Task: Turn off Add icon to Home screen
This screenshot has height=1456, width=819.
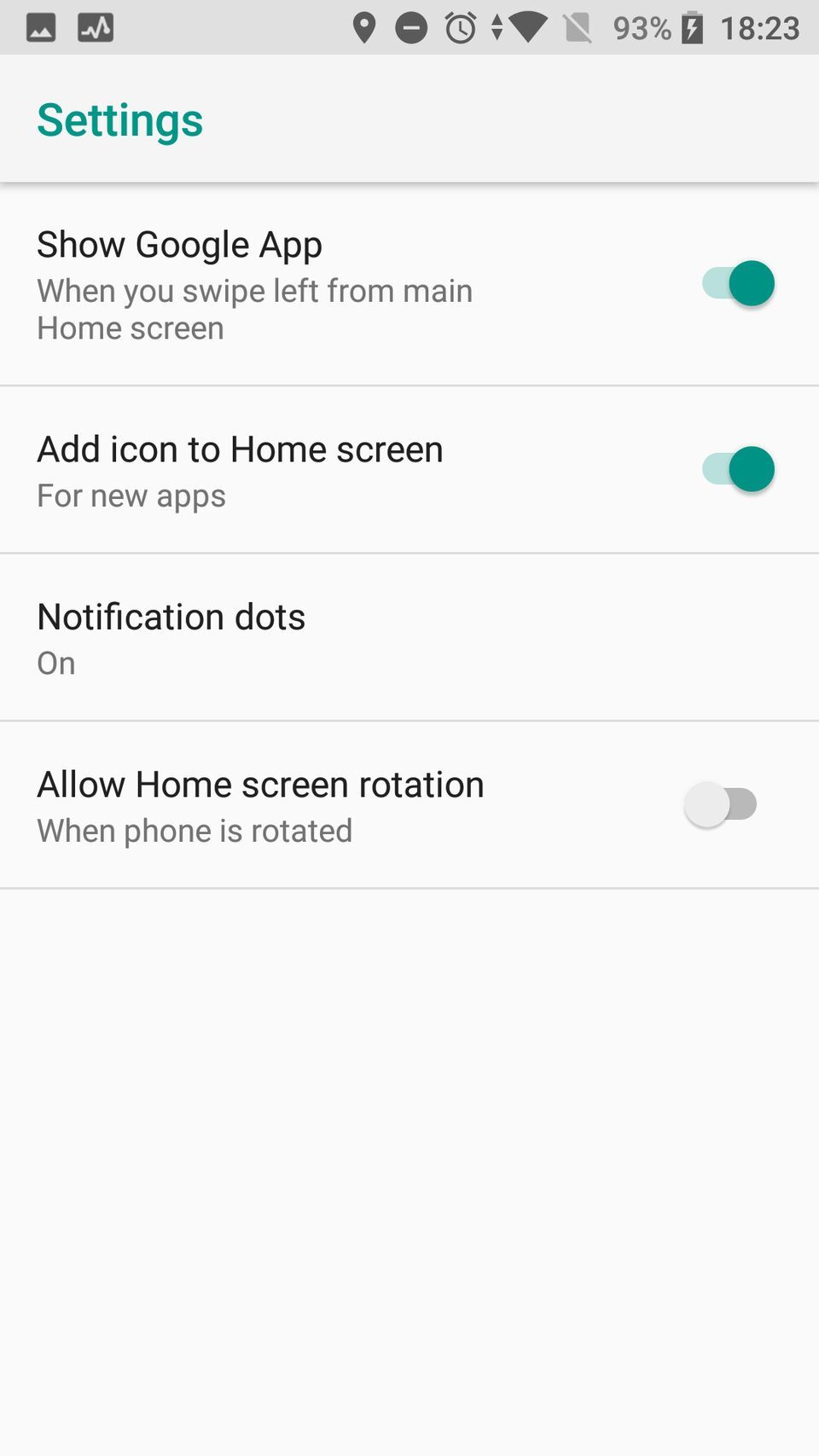Action: click(735, 468)
